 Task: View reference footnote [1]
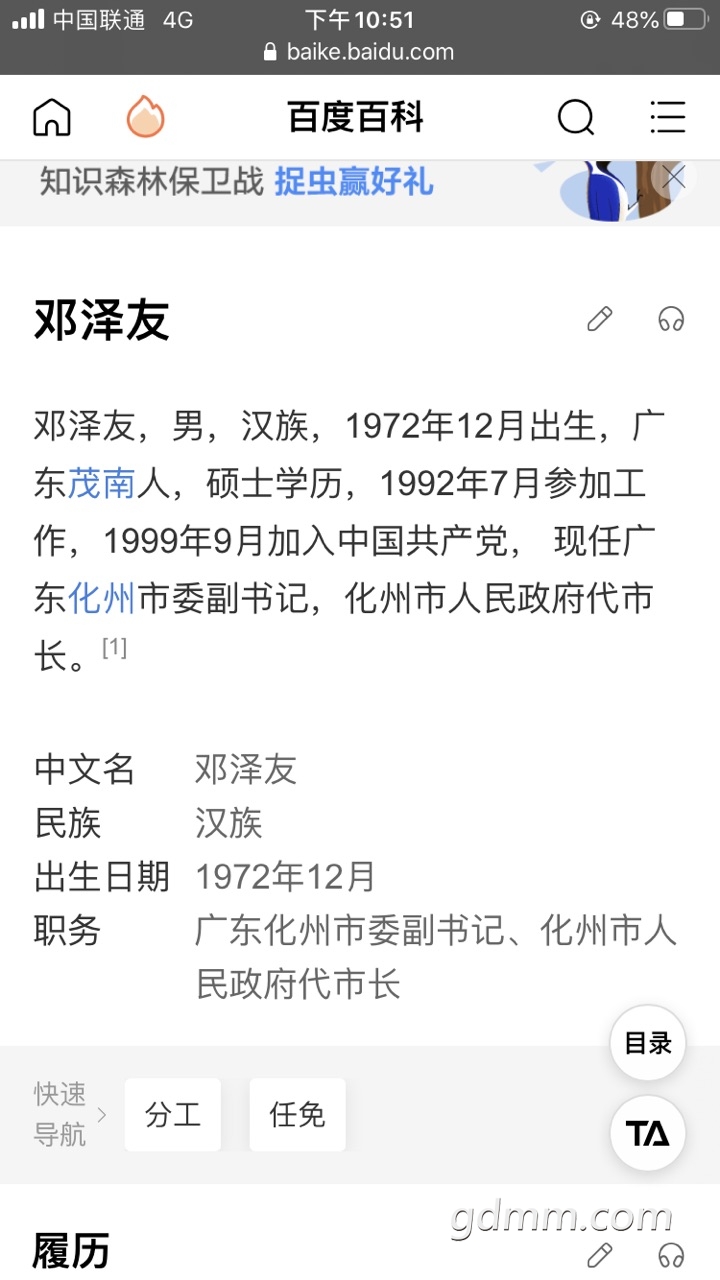point(114,648)
